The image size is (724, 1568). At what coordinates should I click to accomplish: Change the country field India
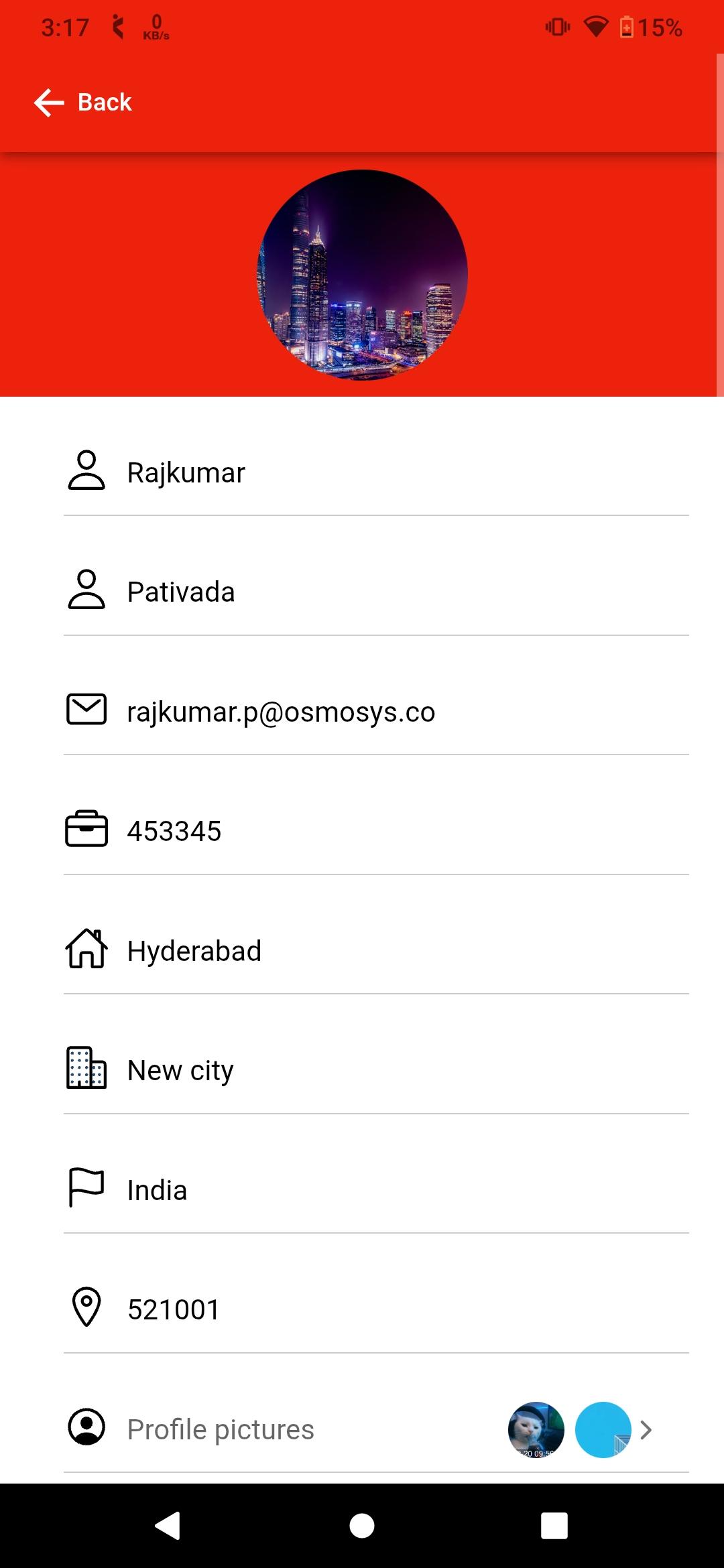(x=375, y=1190)
